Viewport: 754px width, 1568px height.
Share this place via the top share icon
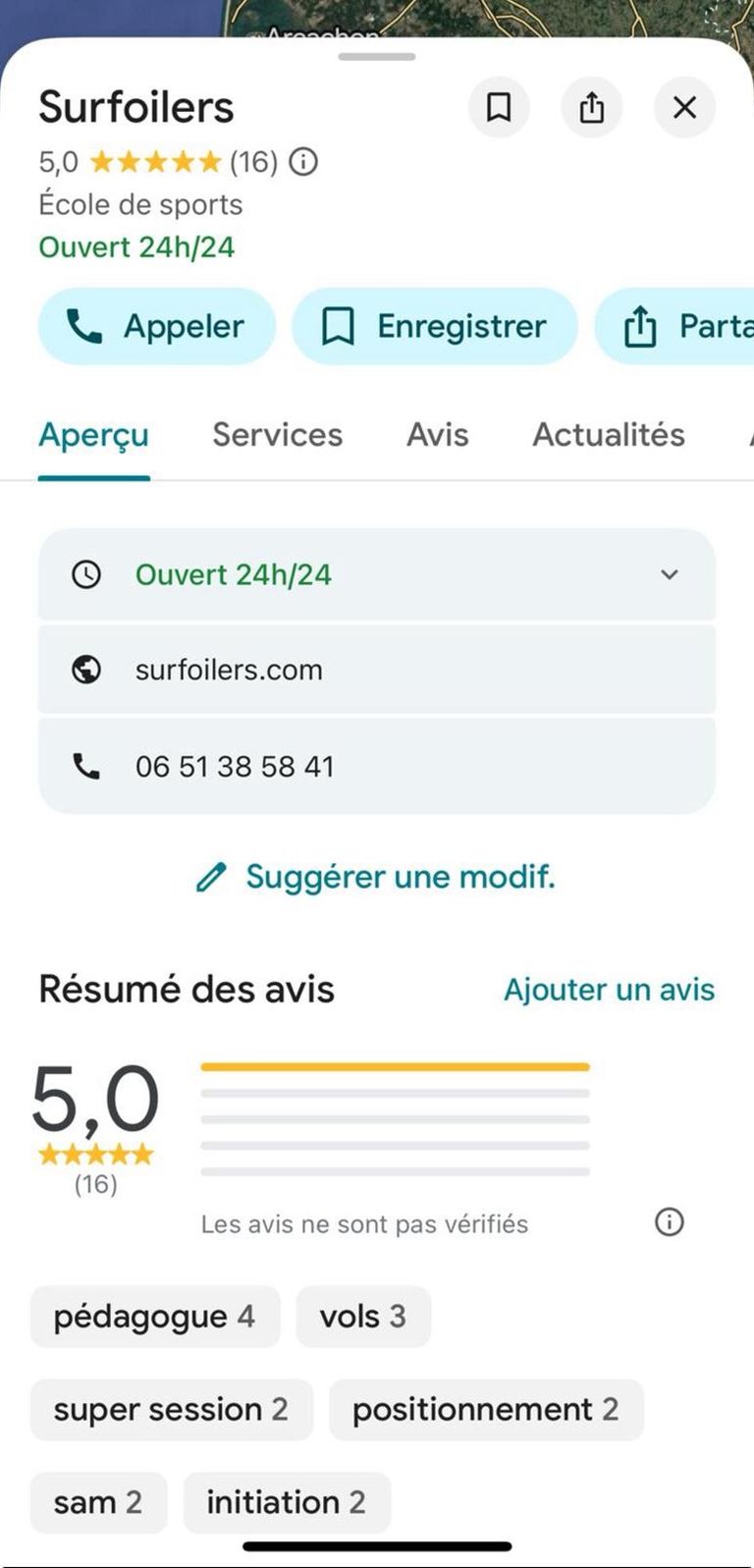point(591,107)
